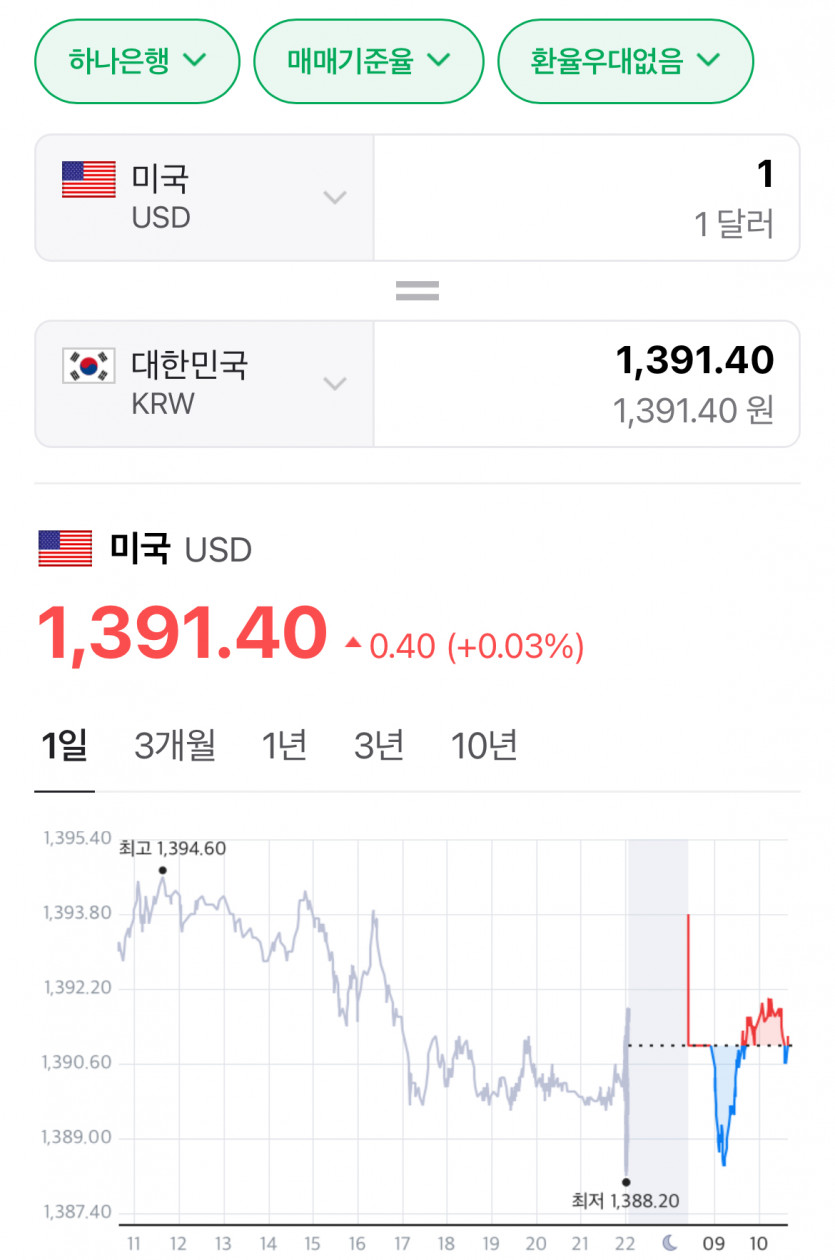Switch to the 3개월 chart tab

pos(175,746)
